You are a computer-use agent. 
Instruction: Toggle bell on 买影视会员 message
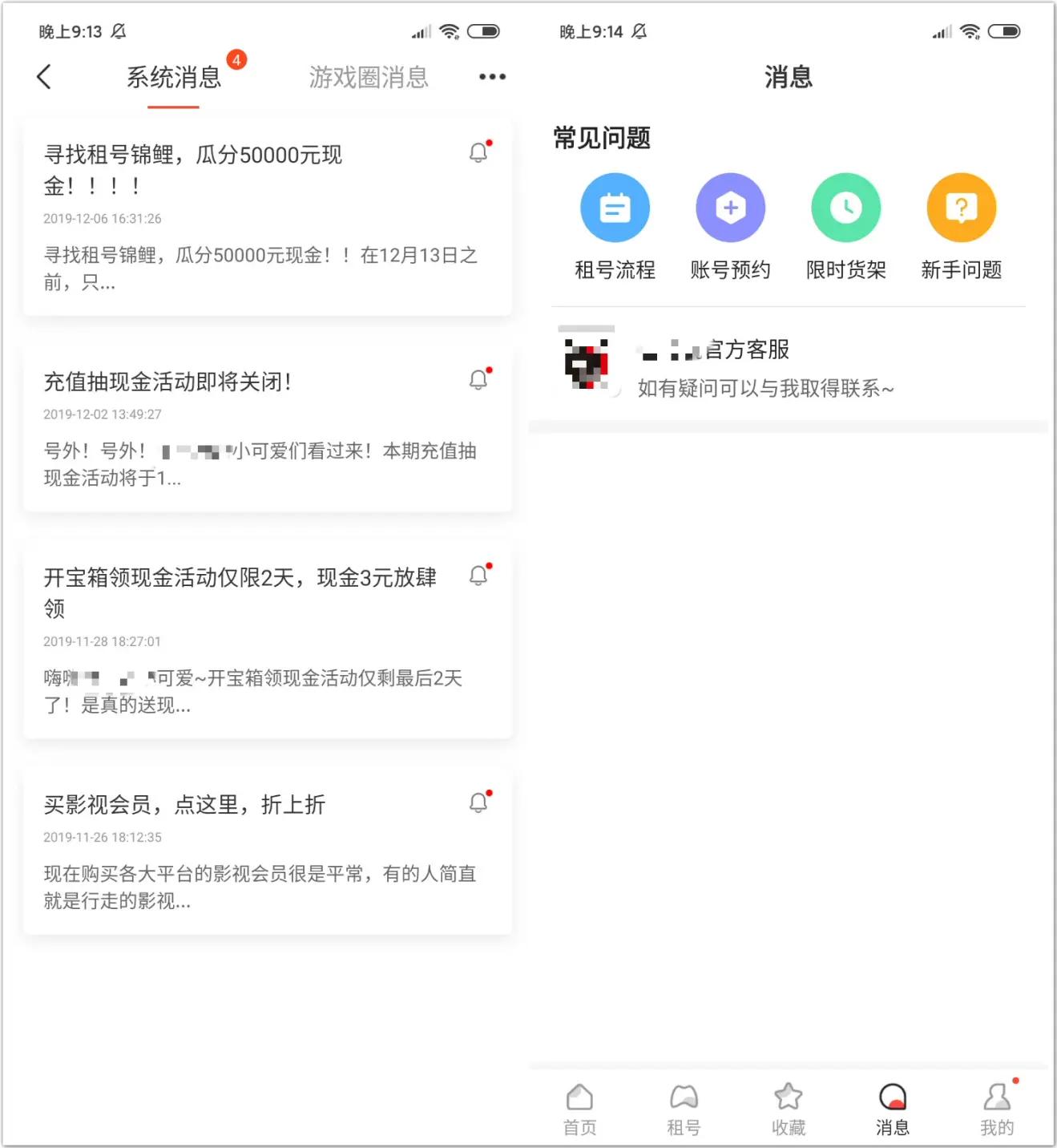(x=478, y=801)
